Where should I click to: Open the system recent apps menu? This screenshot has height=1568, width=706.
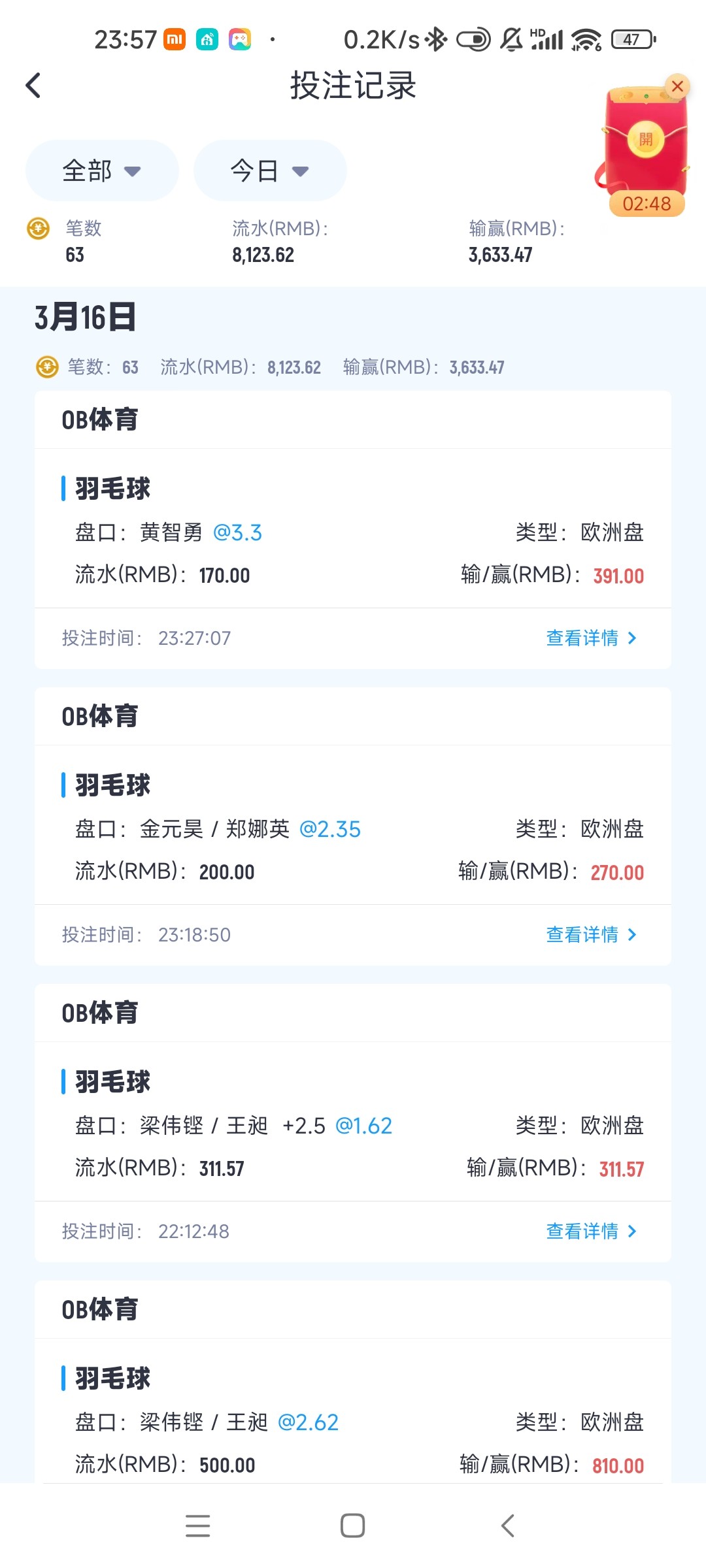(197, 1526)
